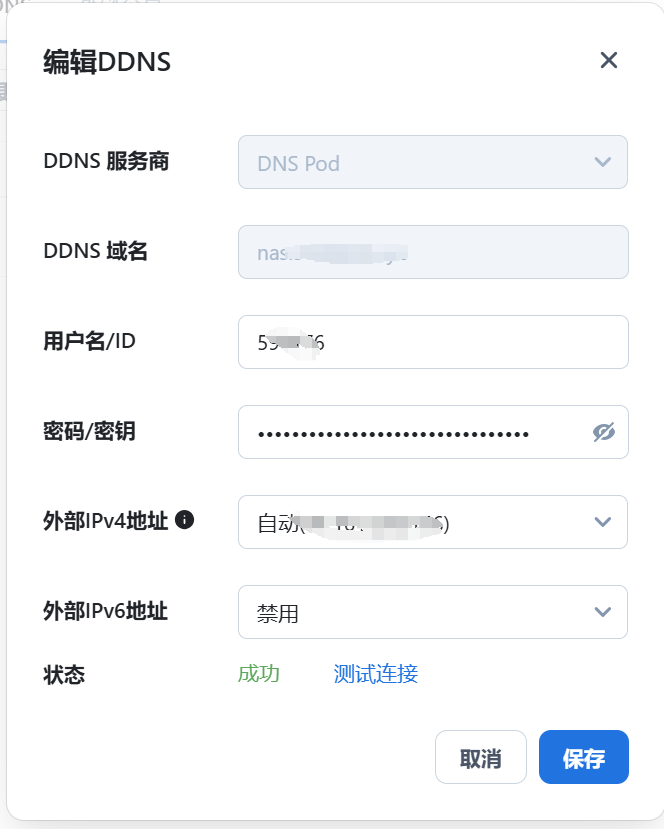Open the DDNS 服务商 dropdown
Viewport: 664px width, 829px height.
pyautogui.click(x=432, y=162)
